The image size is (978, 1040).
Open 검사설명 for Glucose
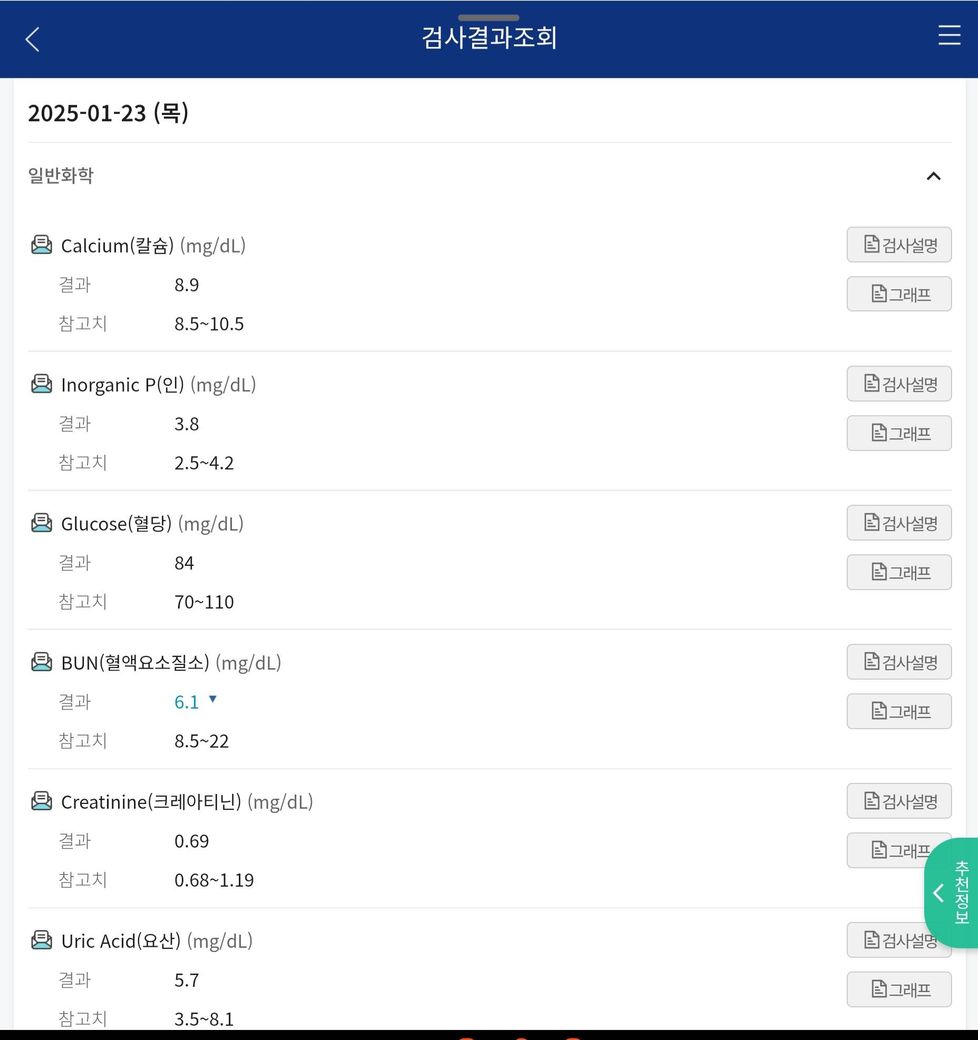coord(899,522)
